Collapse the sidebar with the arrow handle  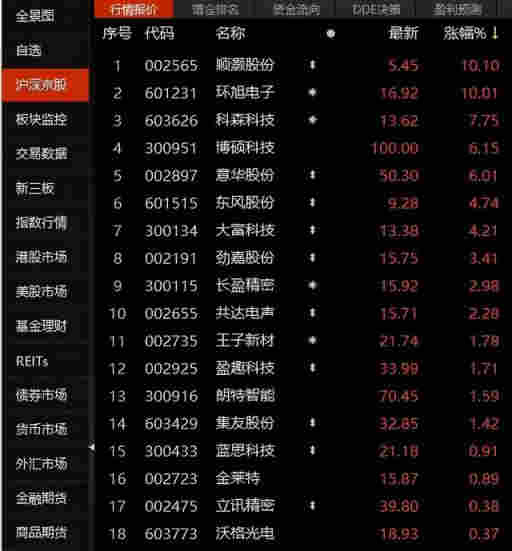click(x=92, y=447)
